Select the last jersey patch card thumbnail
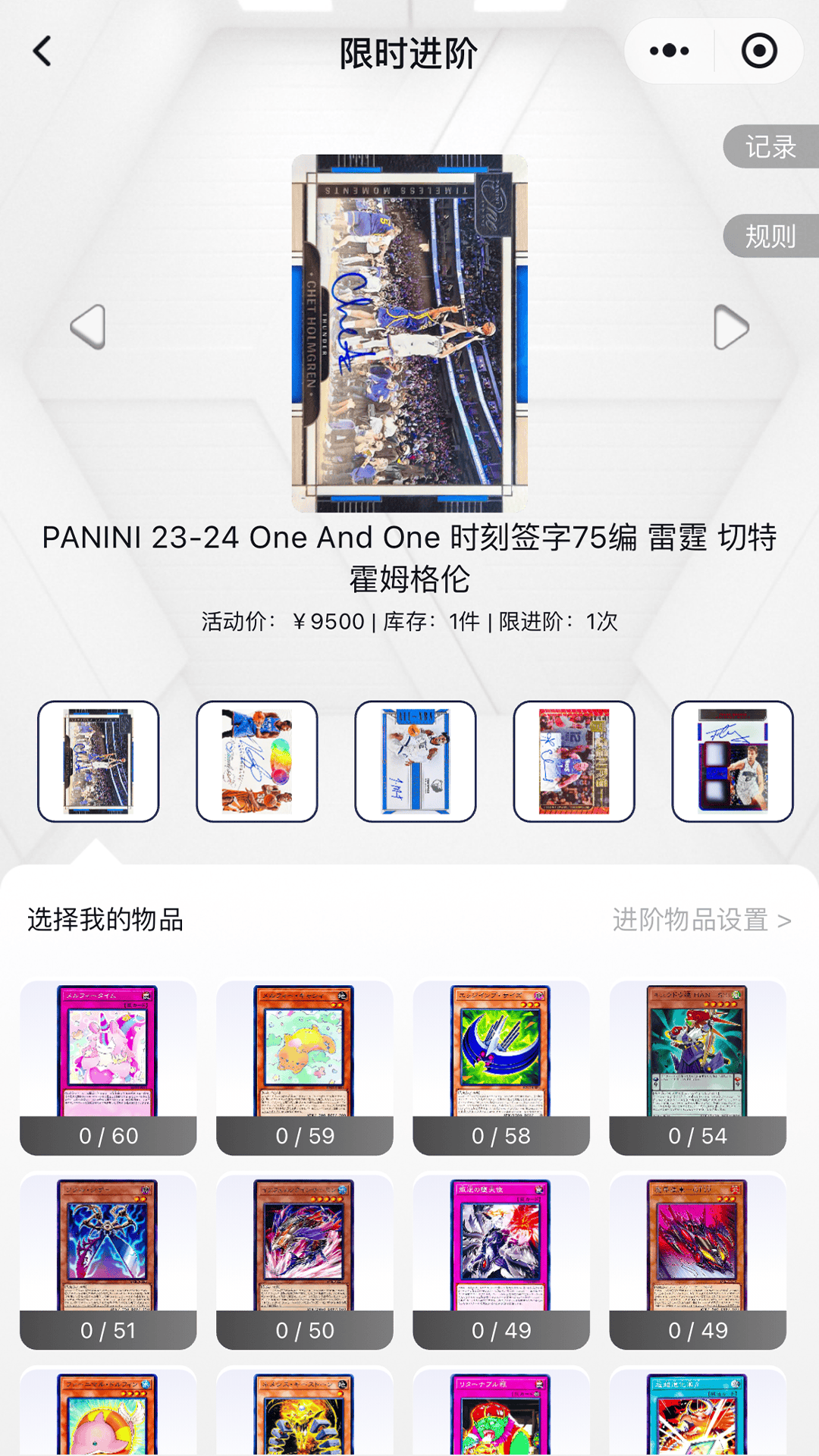Image resolution: width=819 pixels, height=1456 pixels. click(x=733, y=761)
